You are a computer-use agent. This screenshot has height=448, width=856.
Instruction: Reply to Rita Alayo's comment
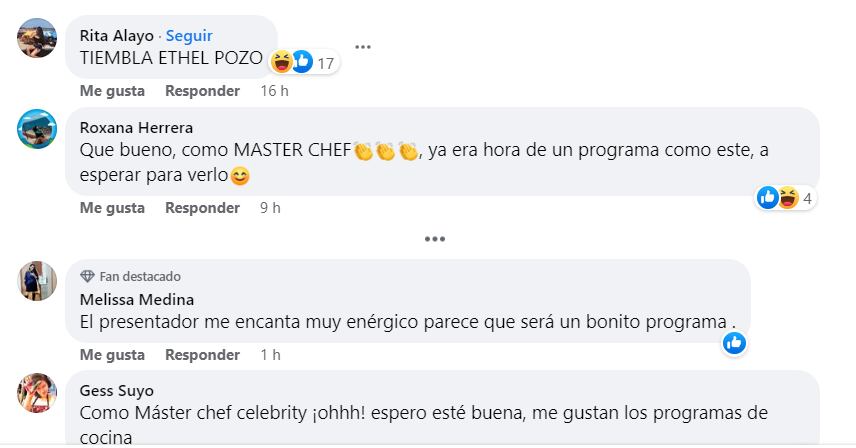tap(202, 91)
